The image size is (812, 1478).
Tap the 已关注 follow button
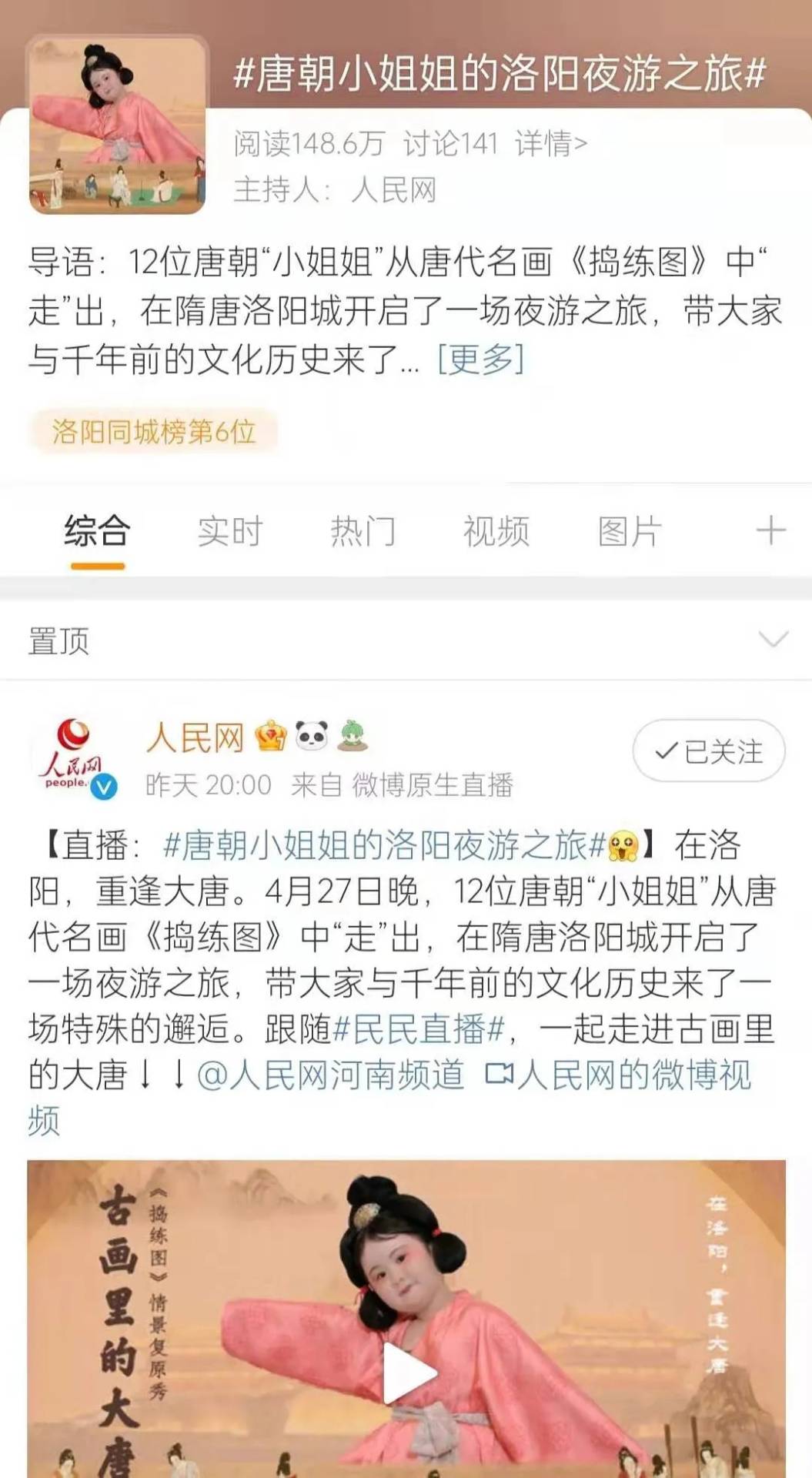point(709,752)
